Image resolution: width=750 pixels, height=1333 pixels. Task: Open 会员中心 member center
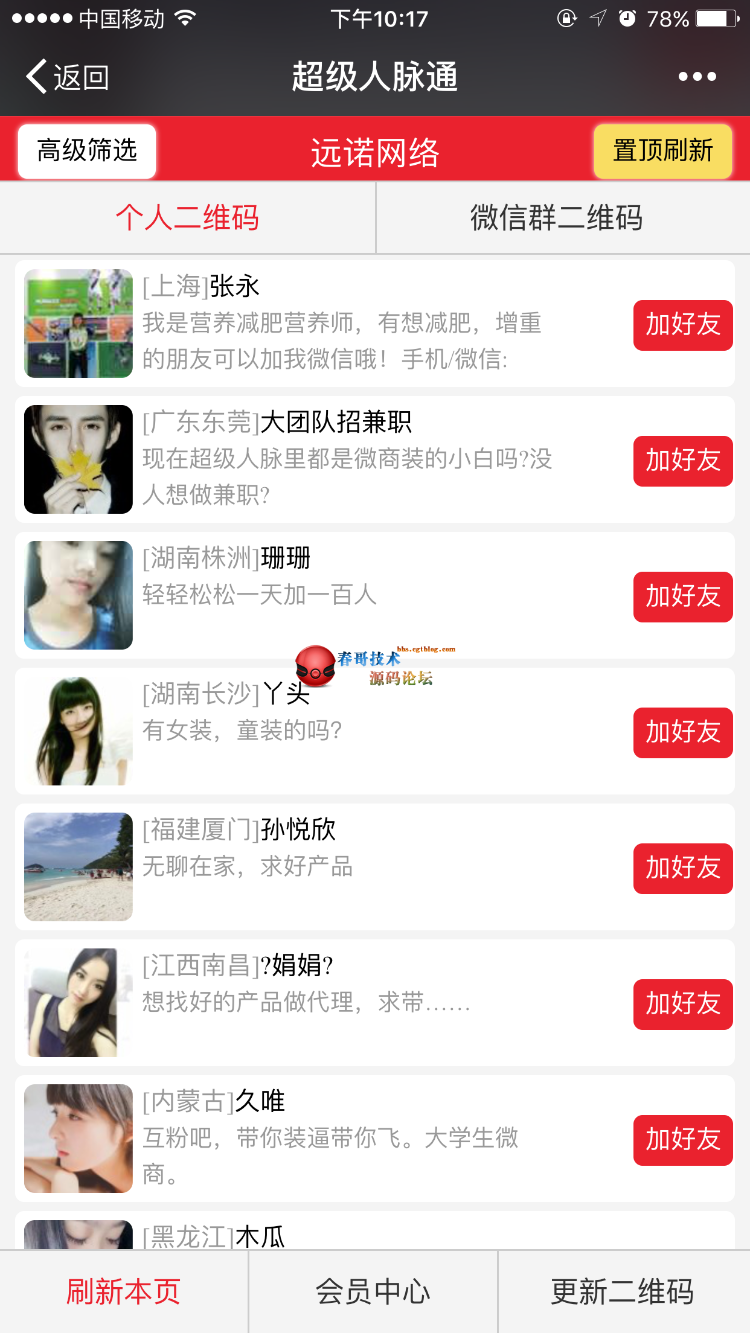tap(373, 1292)
